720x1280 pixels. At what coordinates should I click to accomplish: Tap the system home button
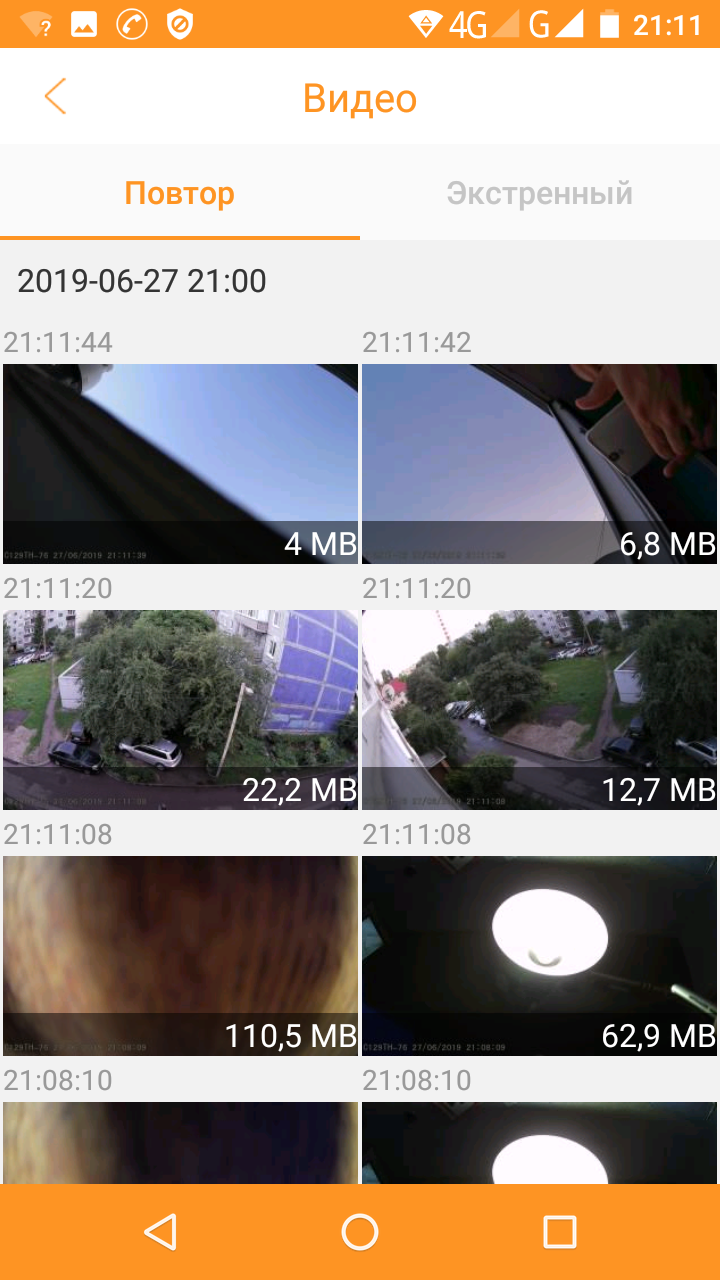[x=360, y=1232]
